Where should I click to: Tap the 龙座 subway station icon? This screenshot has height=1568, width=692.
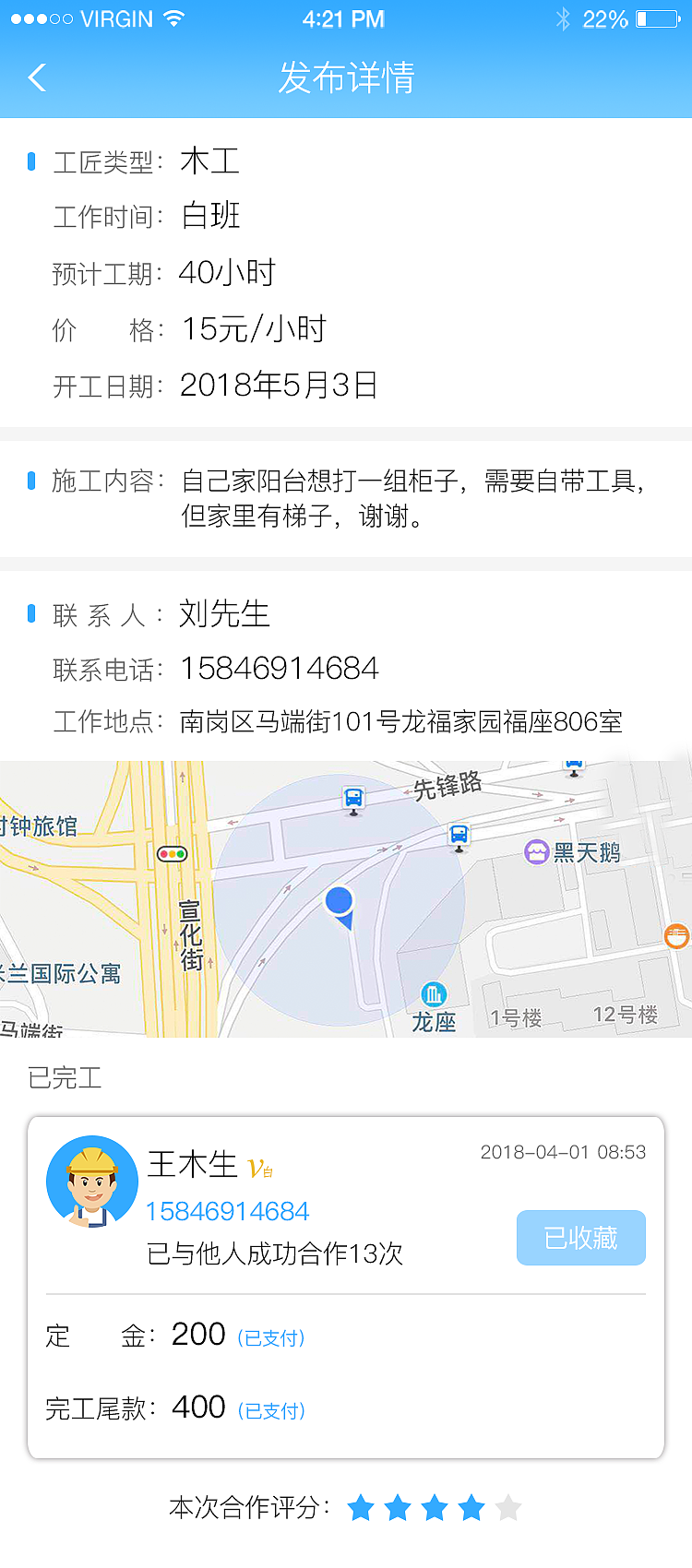click(x=434, y=995)
